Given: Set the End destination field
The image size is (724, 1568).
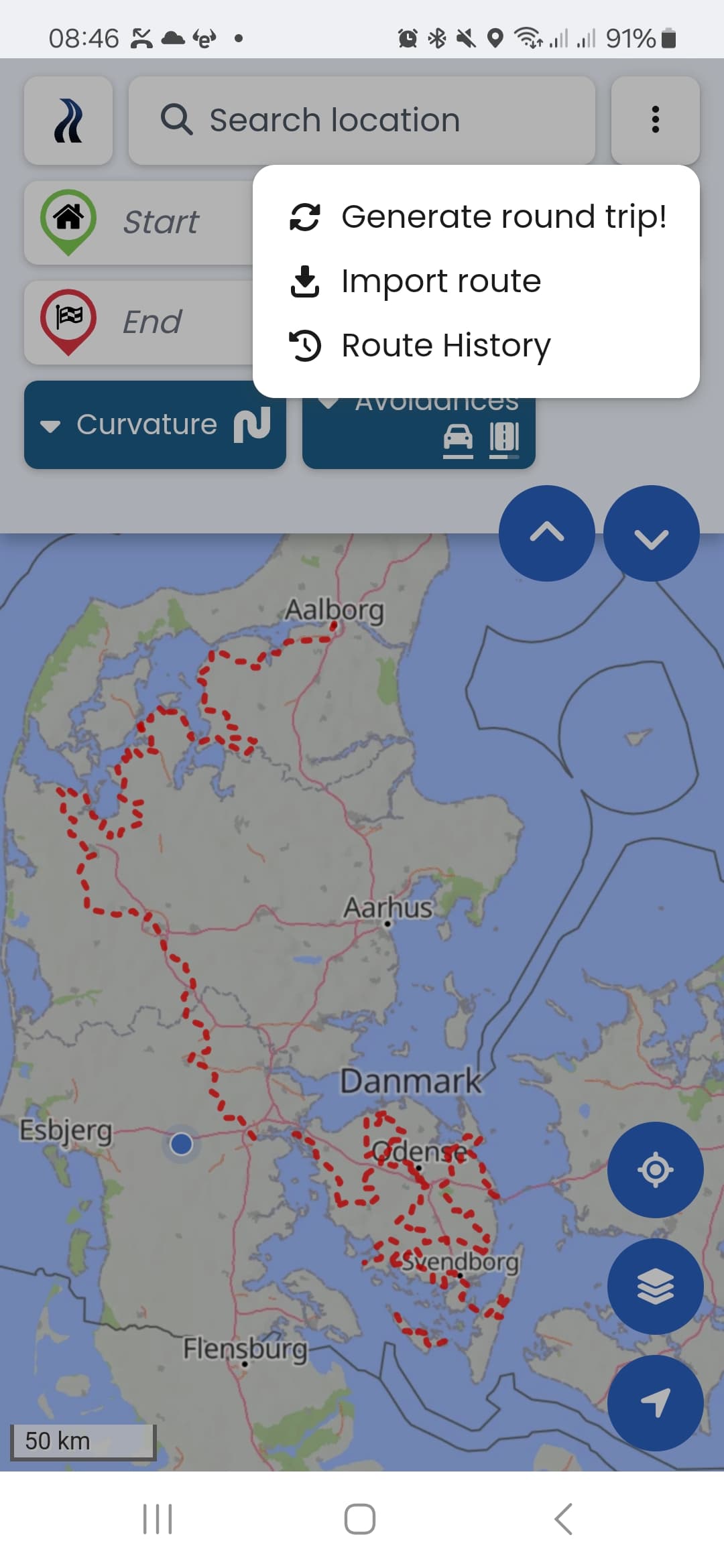Looking at the screenshot, I should click(x=139, y=322).
